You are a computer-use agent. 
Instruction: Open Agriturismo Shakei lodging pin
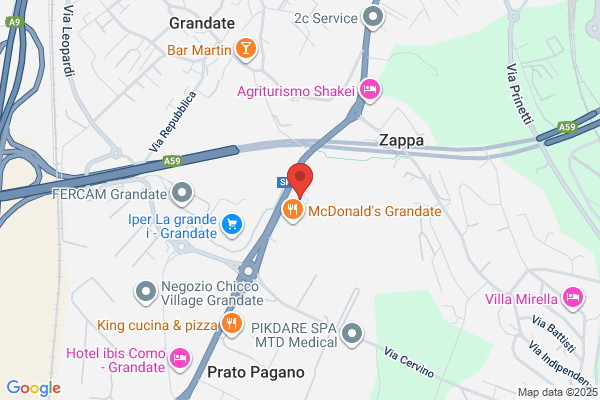tap(370, 90)
